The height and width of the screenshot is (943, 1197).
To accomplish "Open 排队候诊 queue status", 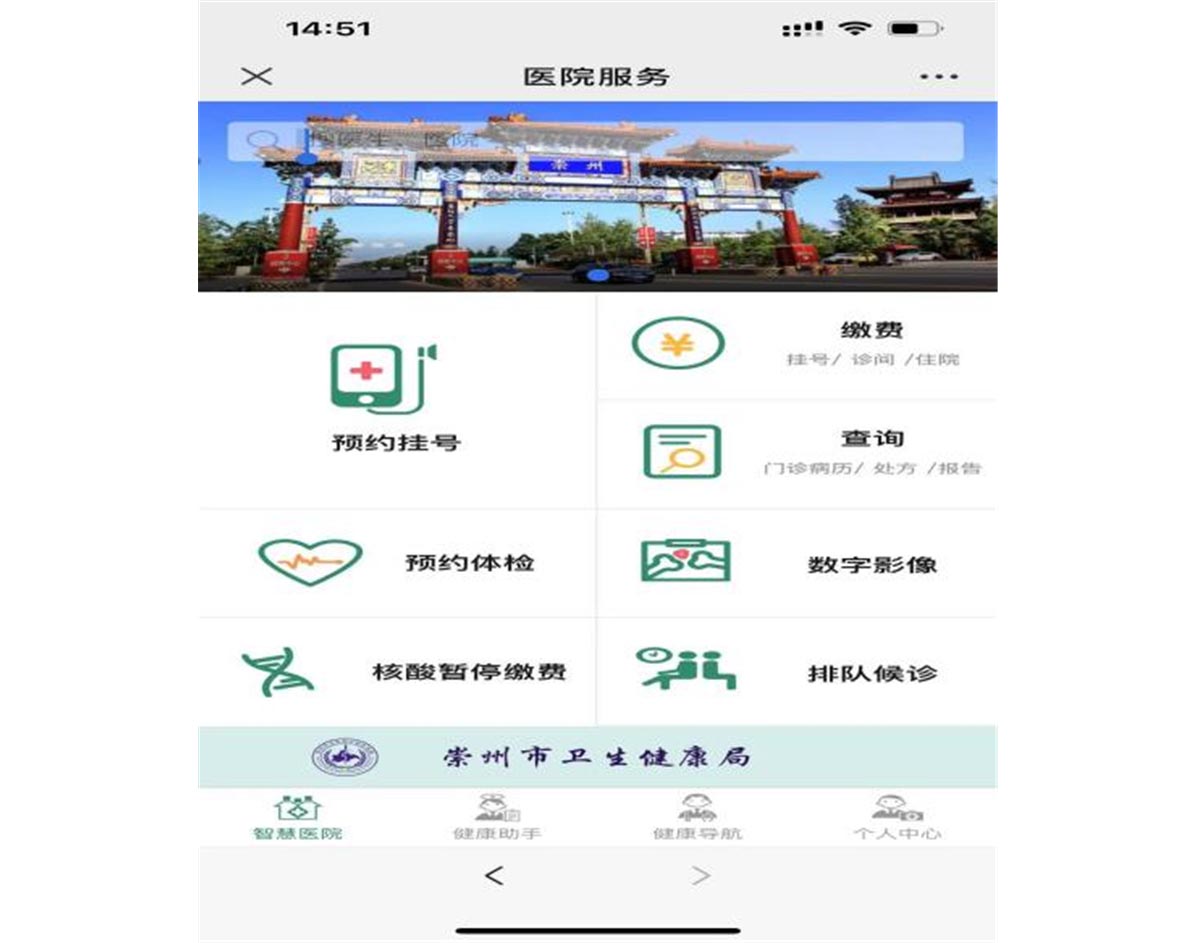I will pos(797,671).
